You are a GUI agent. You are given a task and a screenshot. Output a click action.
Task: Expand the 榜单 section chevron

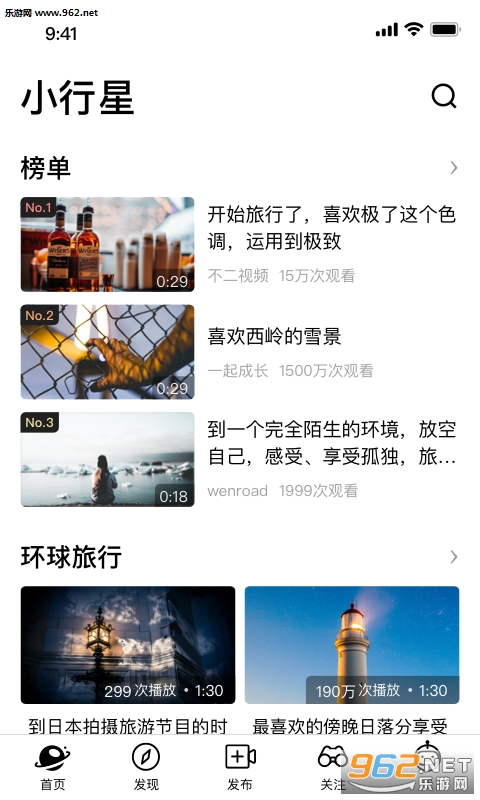pyautogui.click(x=453, y=168)
